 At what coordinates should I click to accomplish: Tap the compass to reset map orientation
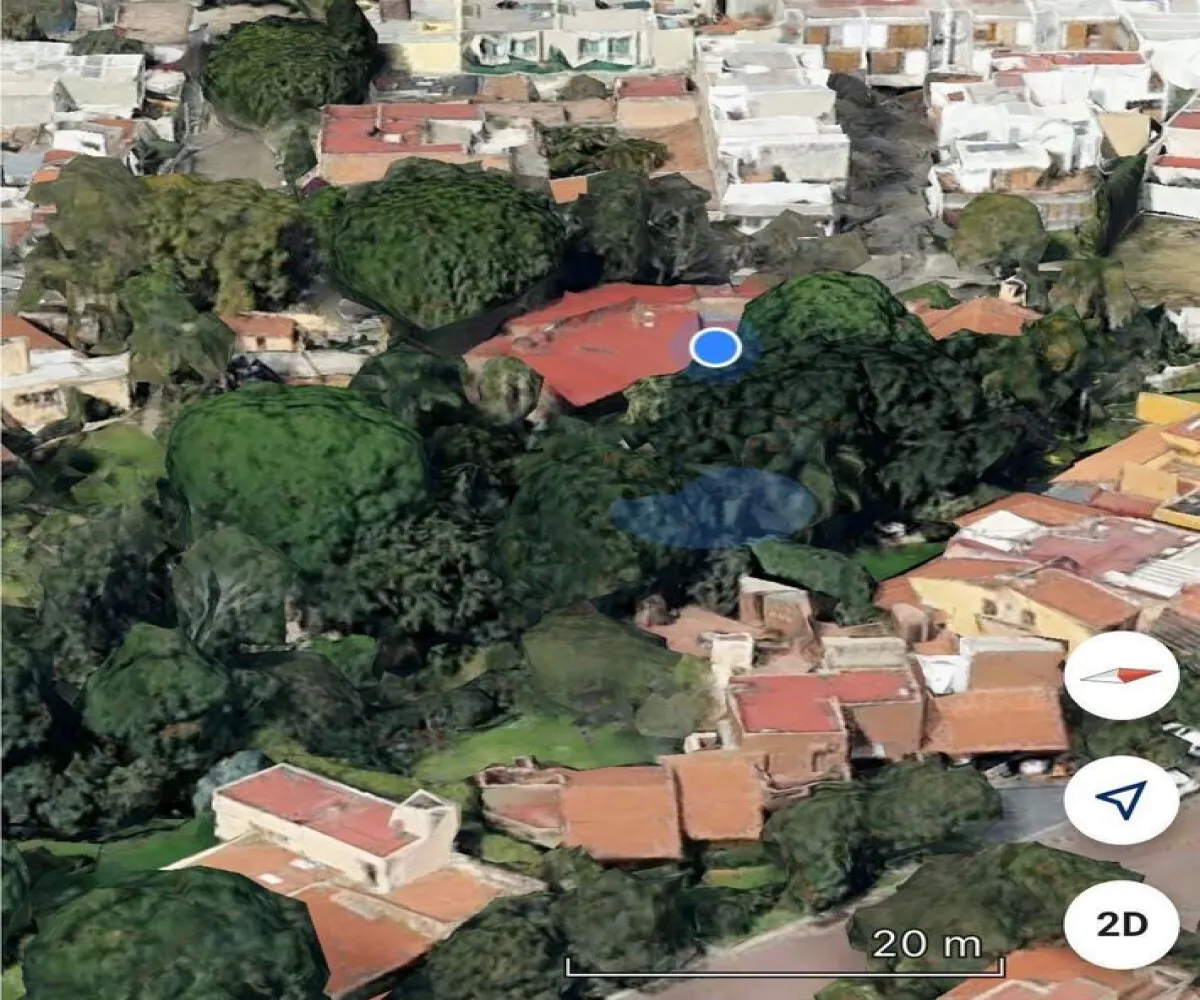(x=1121, y=675)
